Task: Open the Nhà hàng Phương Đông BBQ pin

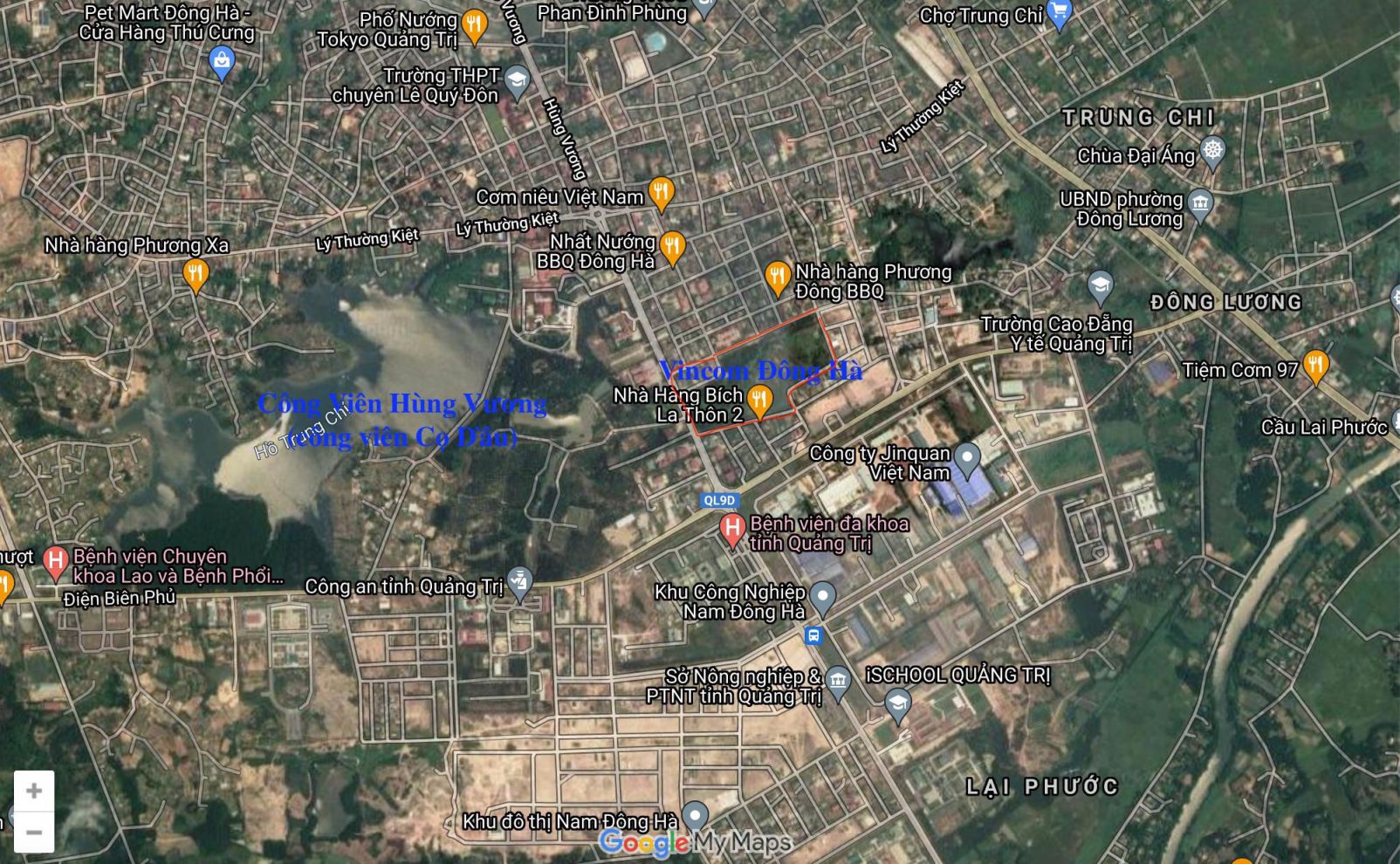Action: [776, 278]
